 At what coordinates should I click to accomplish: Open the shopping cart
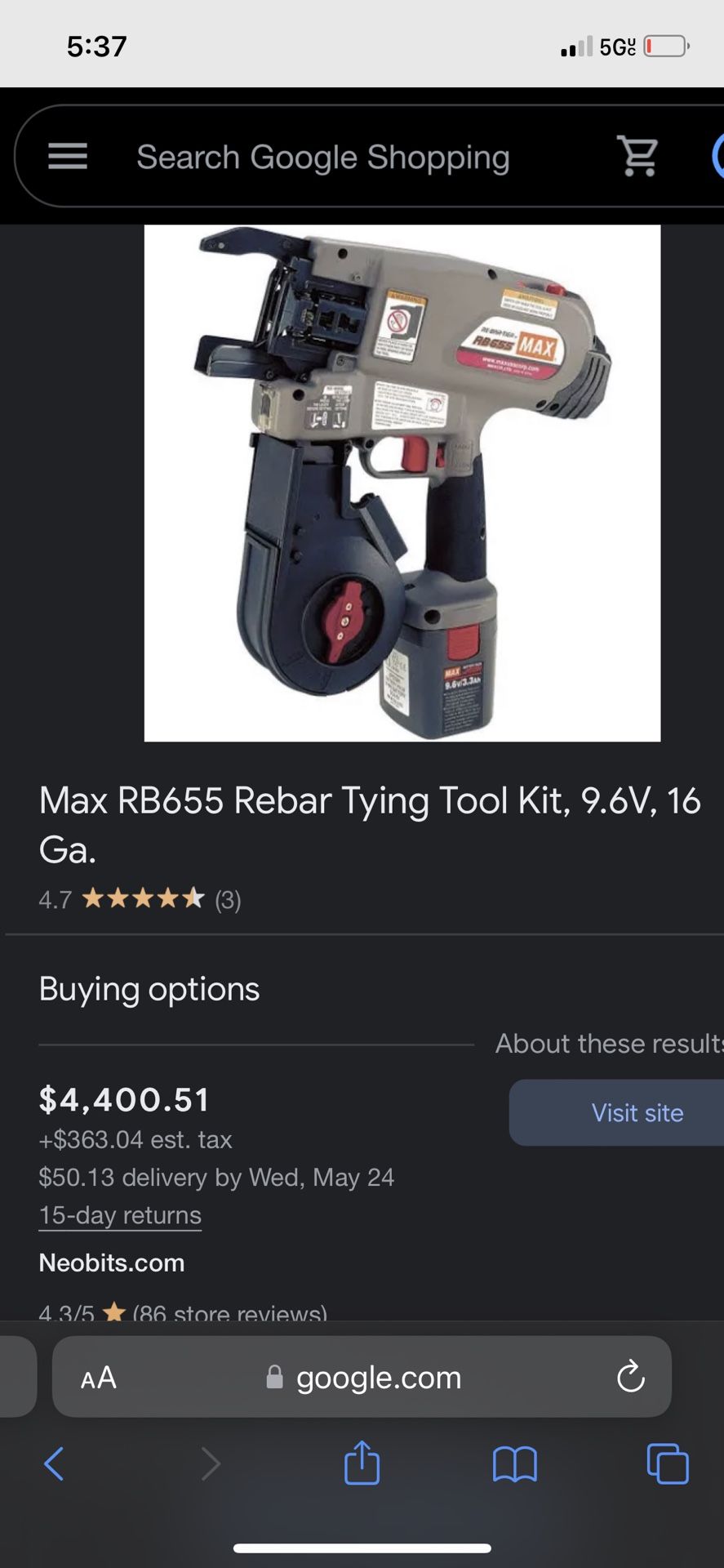tap(638, 155)
